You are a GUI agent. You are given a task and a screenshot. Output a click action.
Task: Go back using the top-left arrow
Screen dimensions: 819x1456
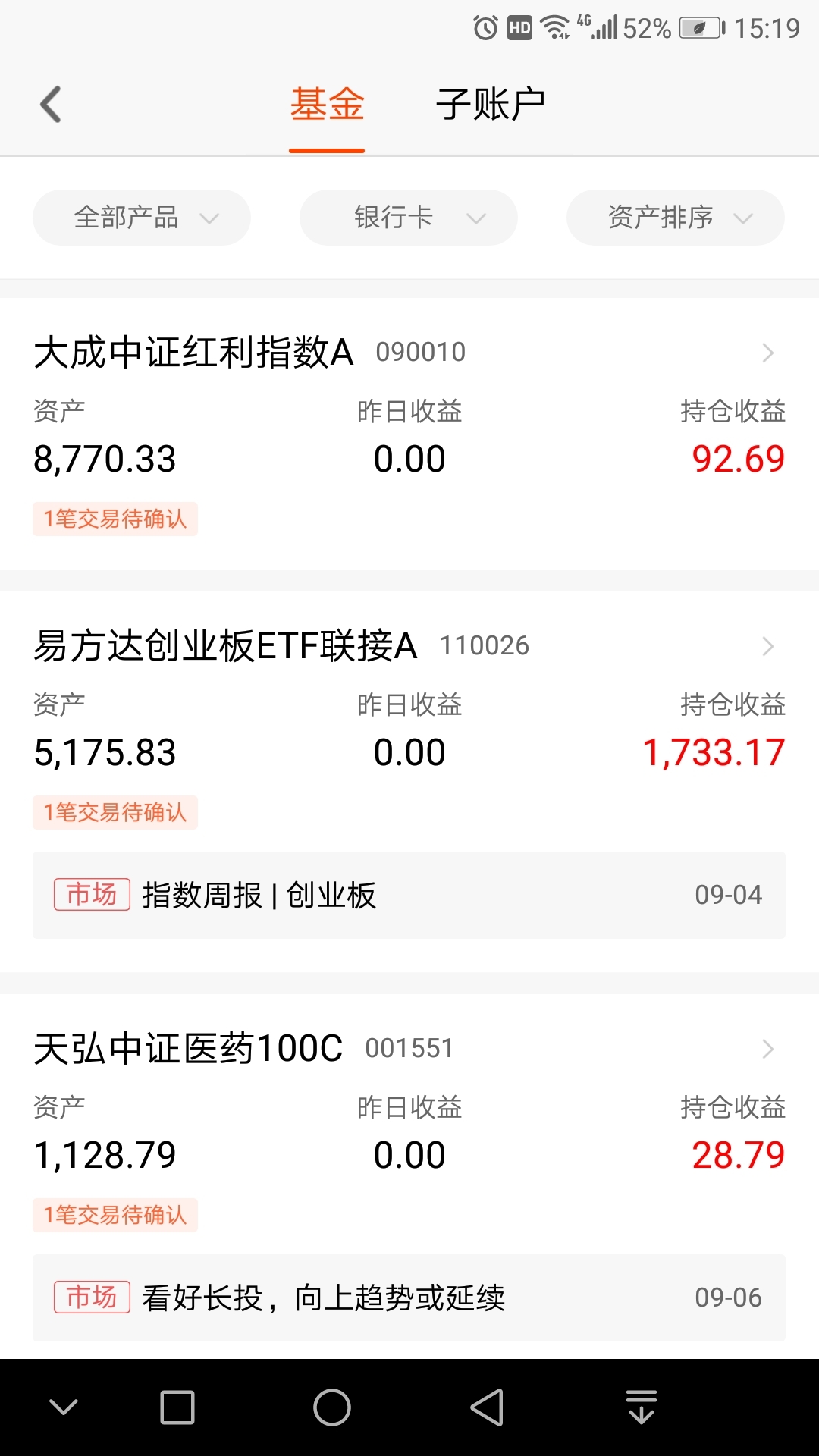coord(51,104)
